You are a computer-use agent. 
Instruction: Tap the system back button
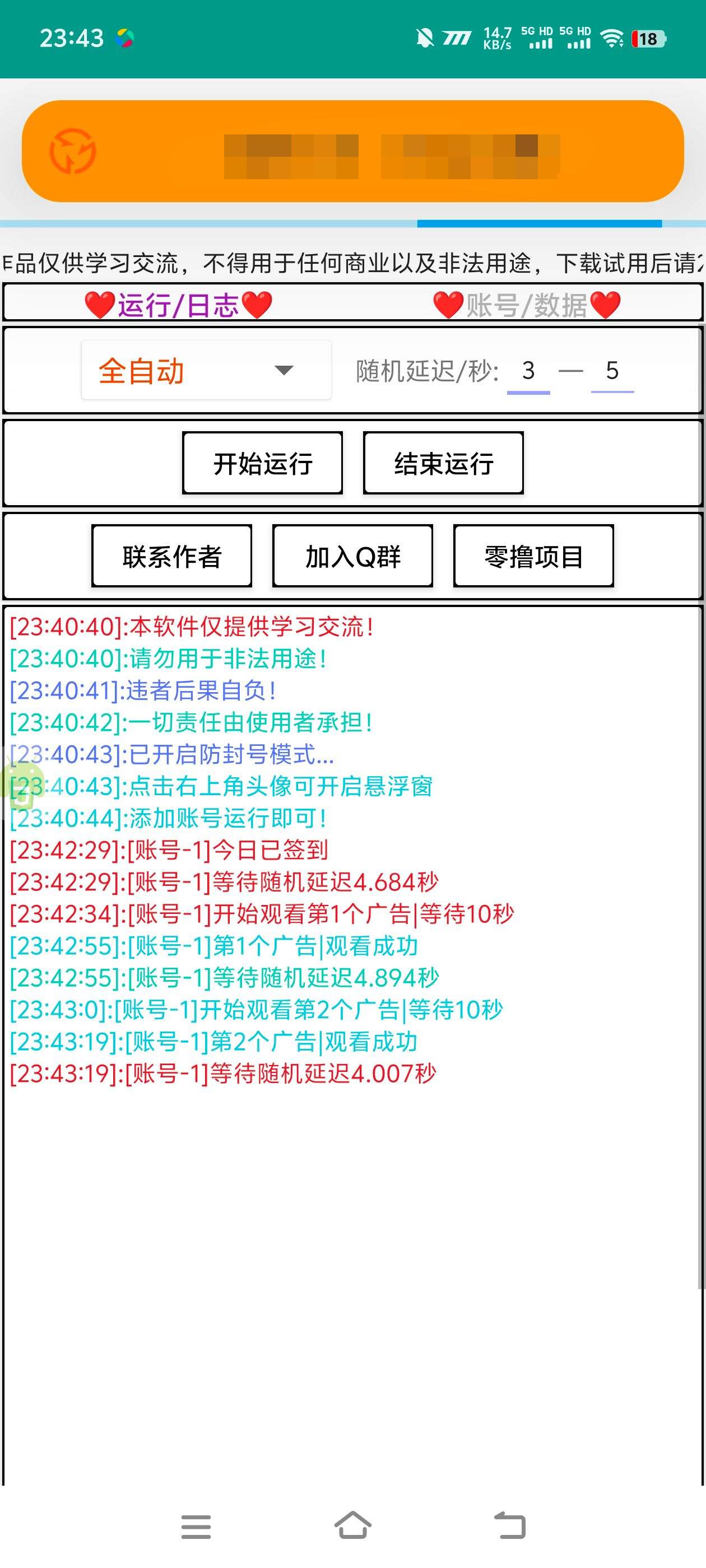509,1526
